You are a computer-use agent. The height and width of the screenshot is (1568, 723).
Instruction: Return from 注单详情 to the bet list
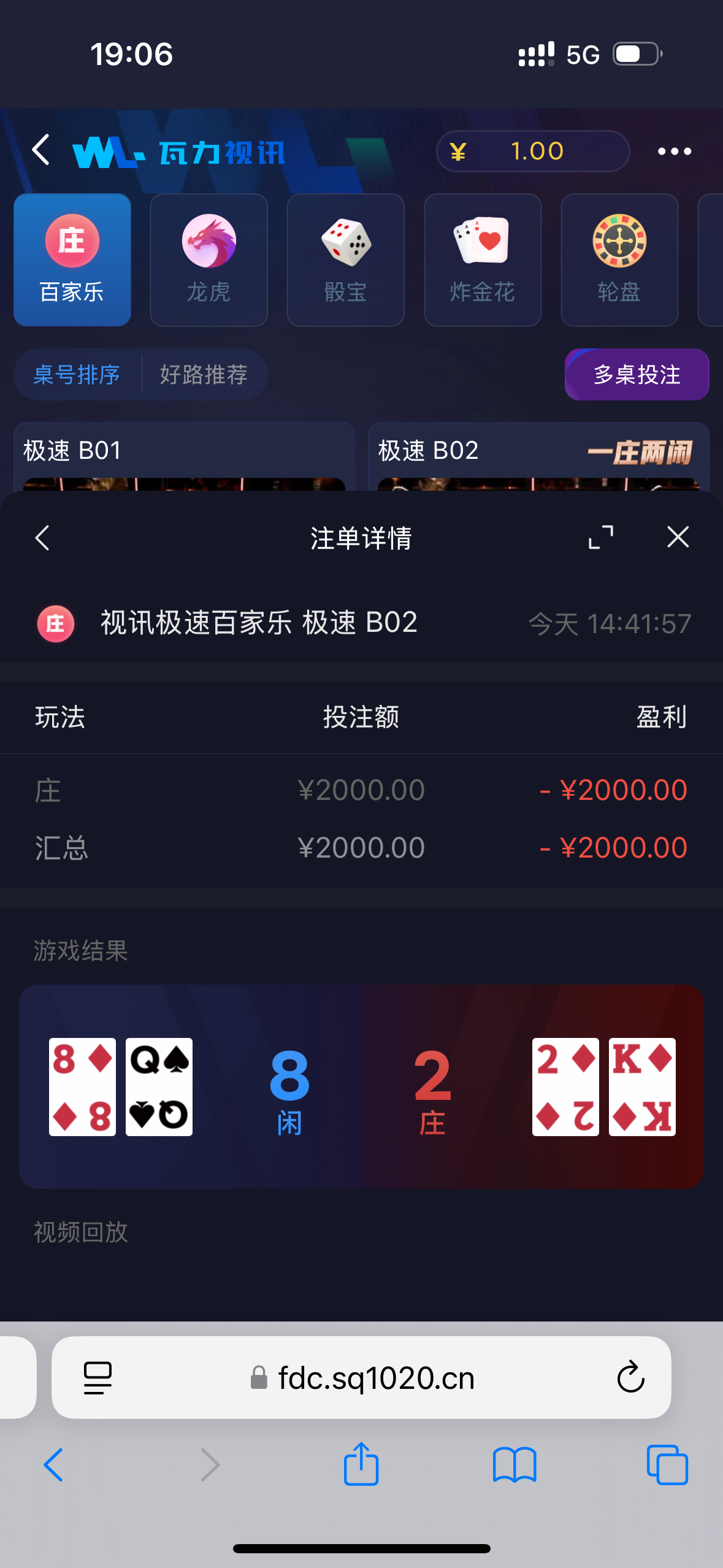pos(42,538)
